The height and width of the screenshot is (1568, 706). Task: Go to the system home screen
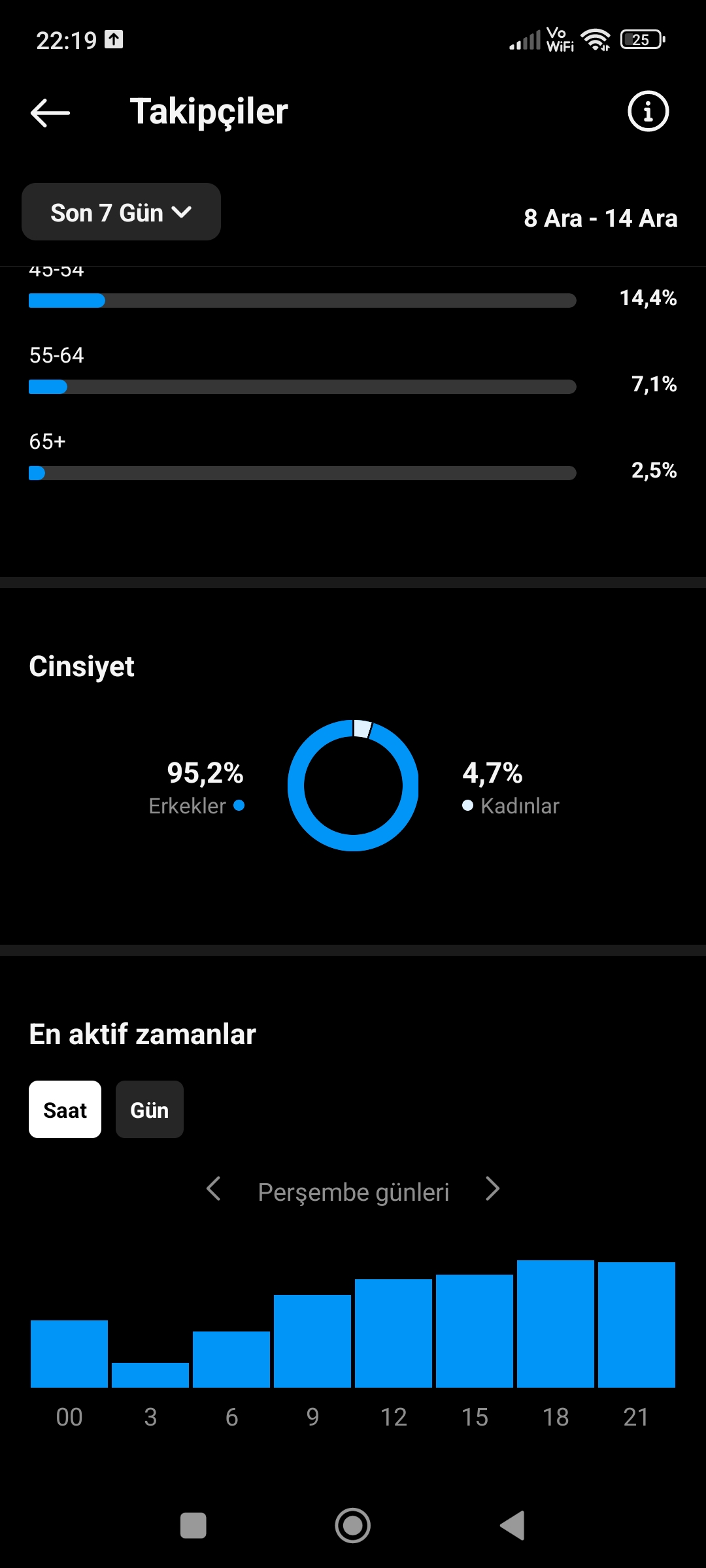click(x=353, y=1526)
